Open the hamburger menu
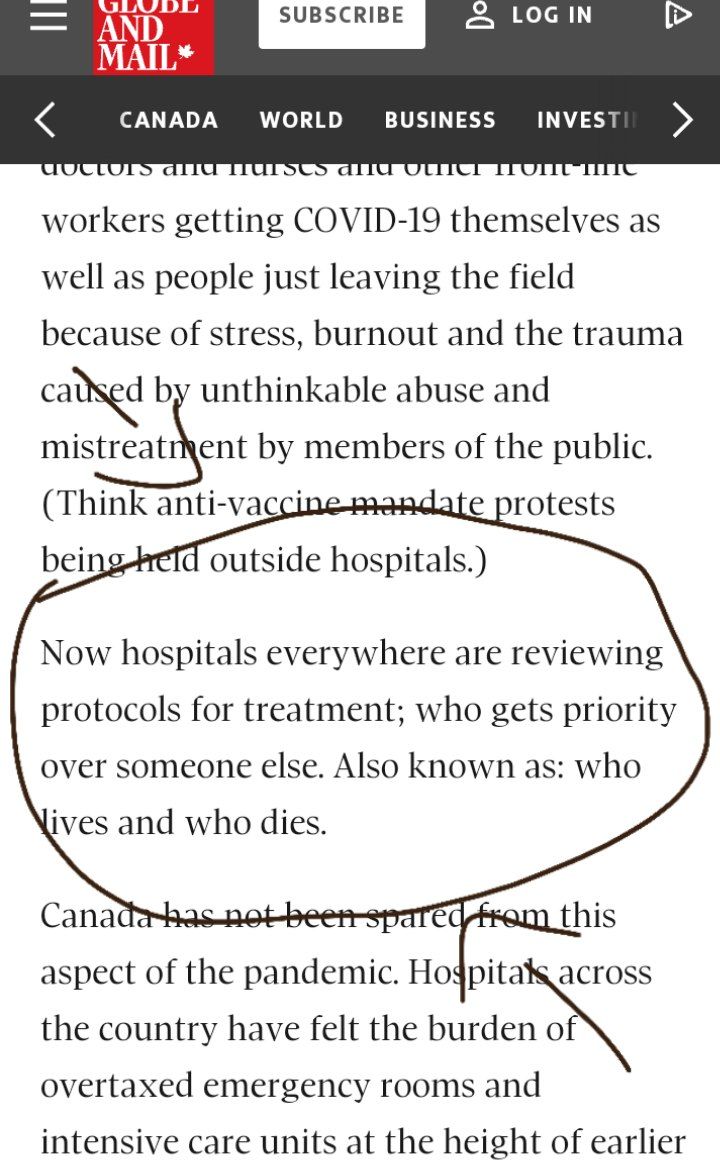 [49, 15]
